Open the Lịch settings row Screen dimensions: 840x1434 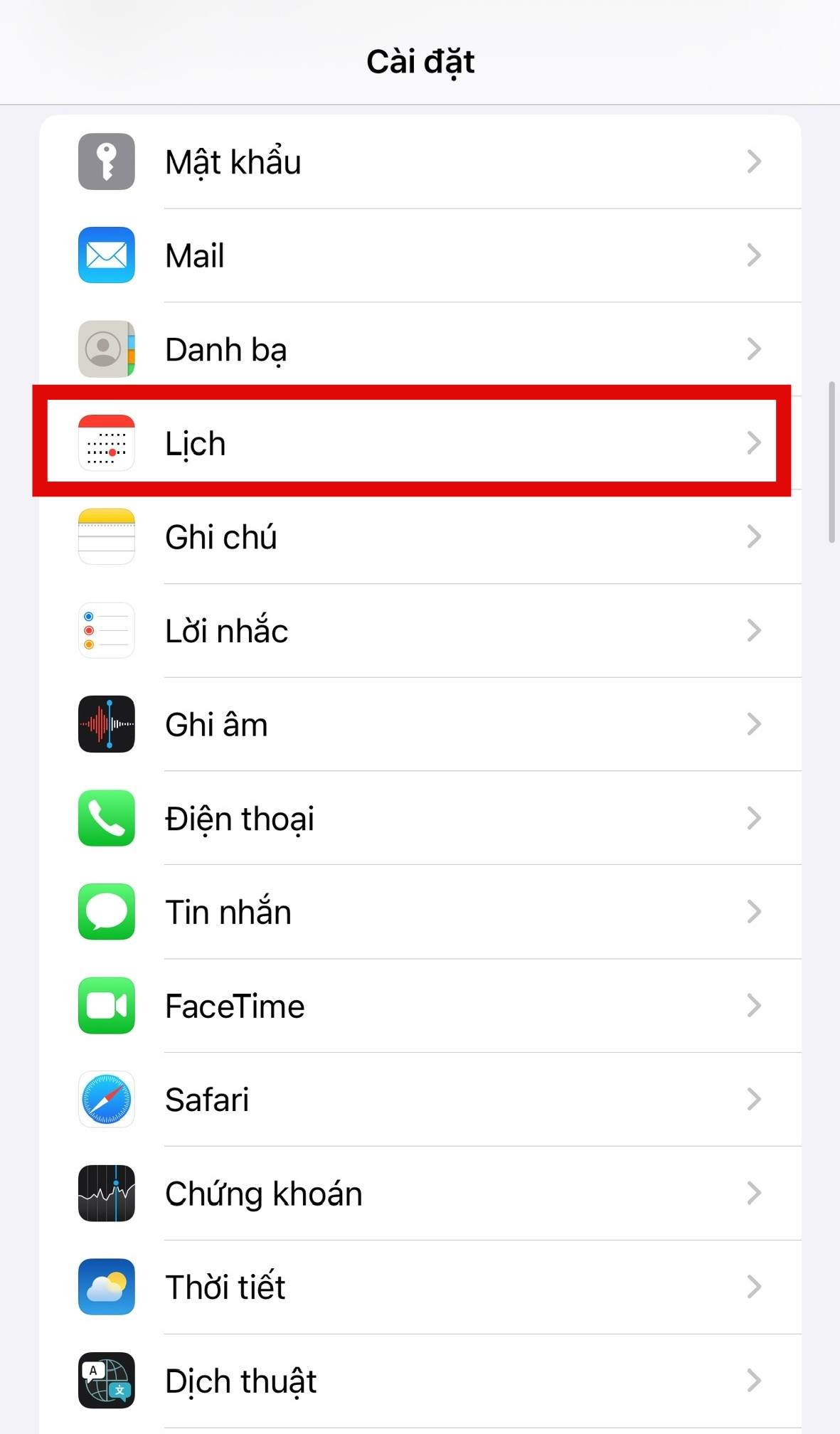tap(420, 443)
